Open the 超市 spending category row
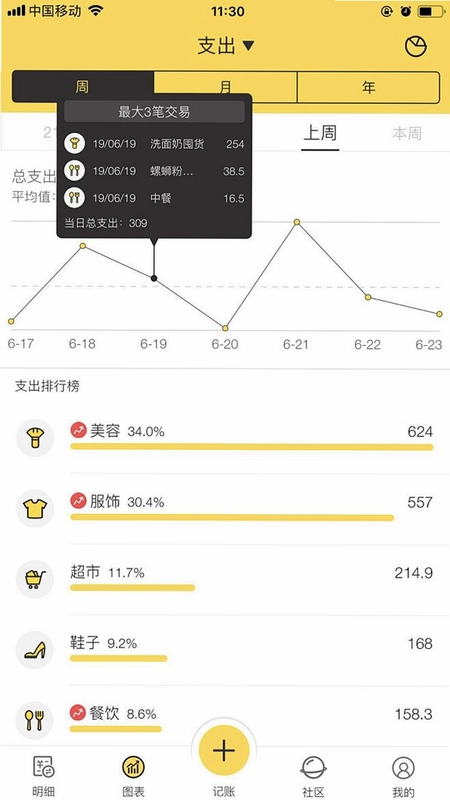The height and width of the screenshot is (800, 450). [x=225, y=579]
